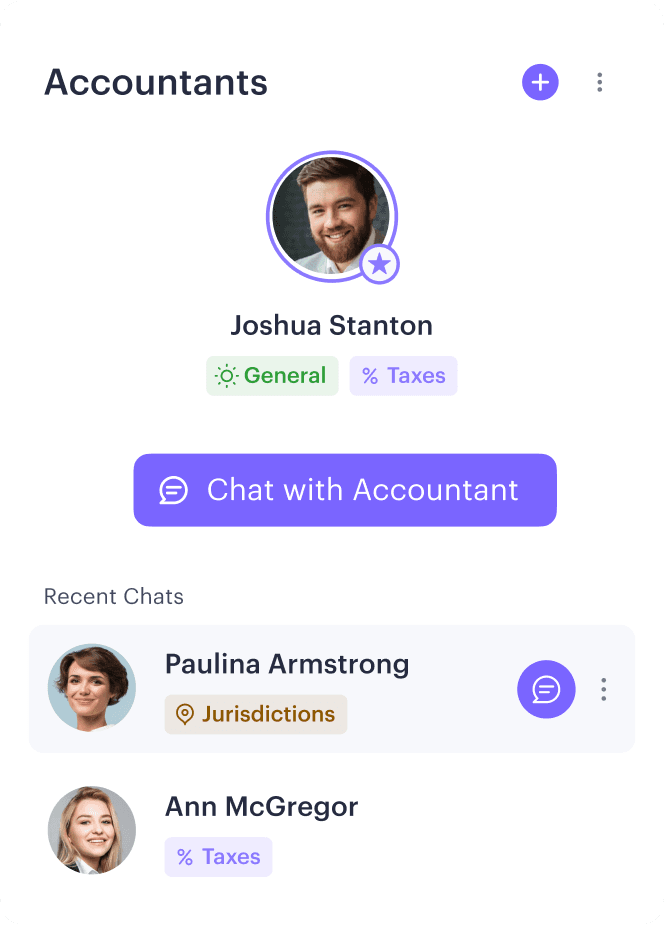The image size is (664, 925).
Task: Tap the Jurisdictions tag
Action: [256, 714]
